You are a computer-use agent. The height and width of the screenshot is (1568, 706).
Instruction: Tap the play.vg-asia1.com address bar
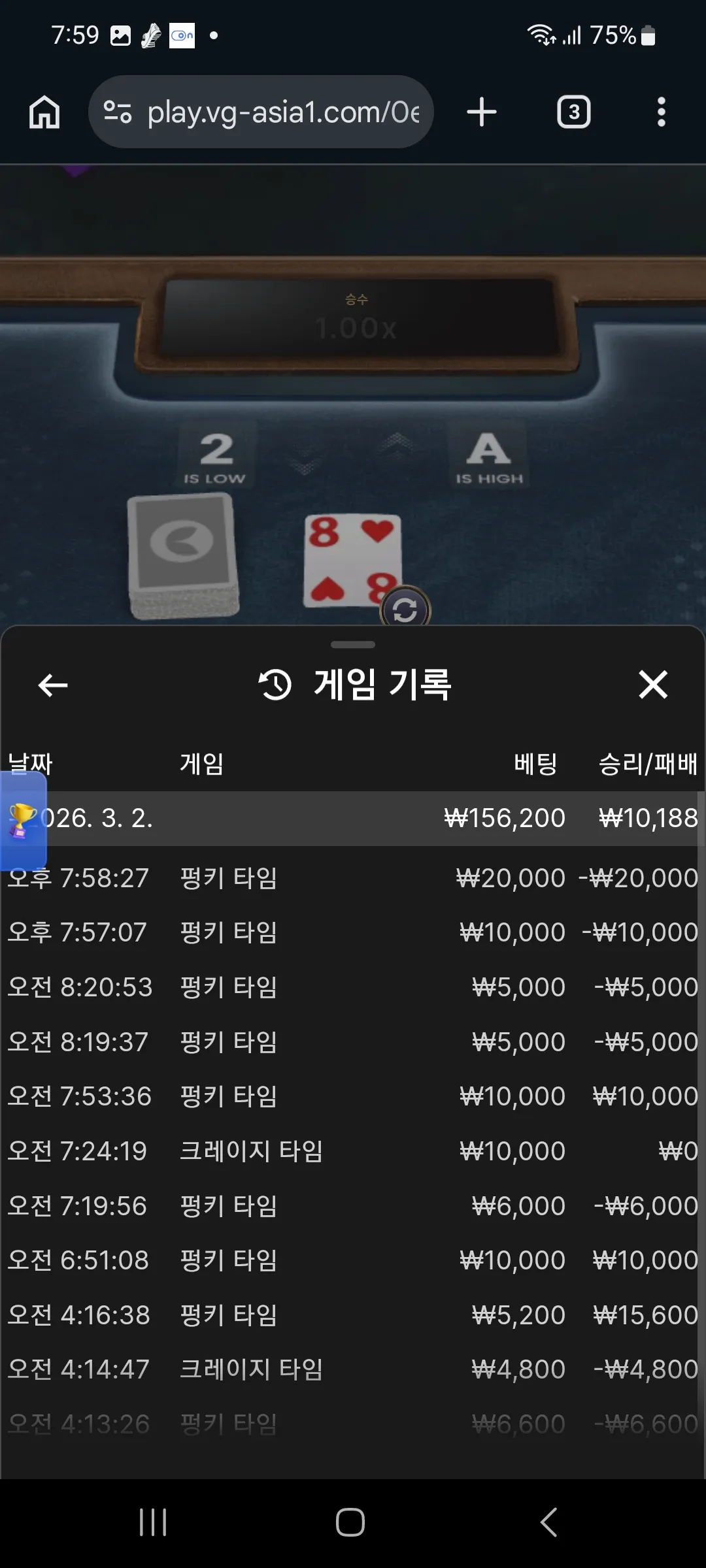pos(261,112)
